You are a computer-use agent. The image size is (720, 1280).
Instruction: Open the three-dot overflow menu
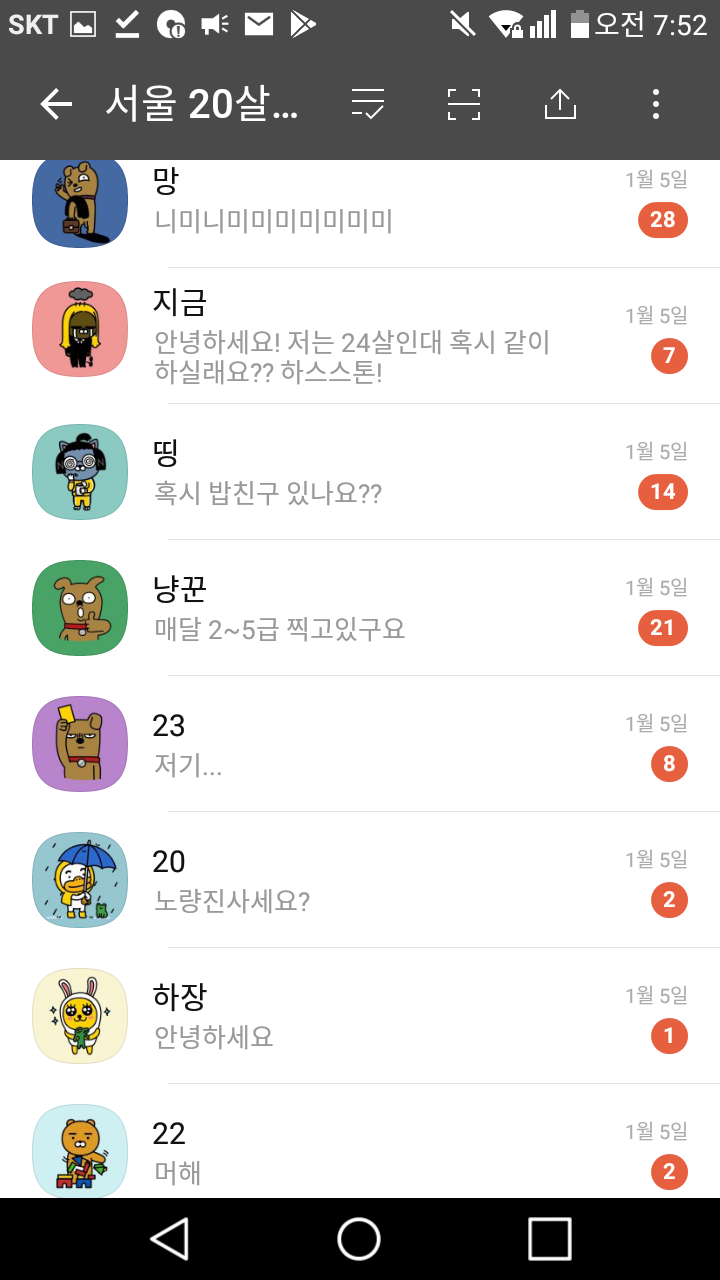click(655, 104)
